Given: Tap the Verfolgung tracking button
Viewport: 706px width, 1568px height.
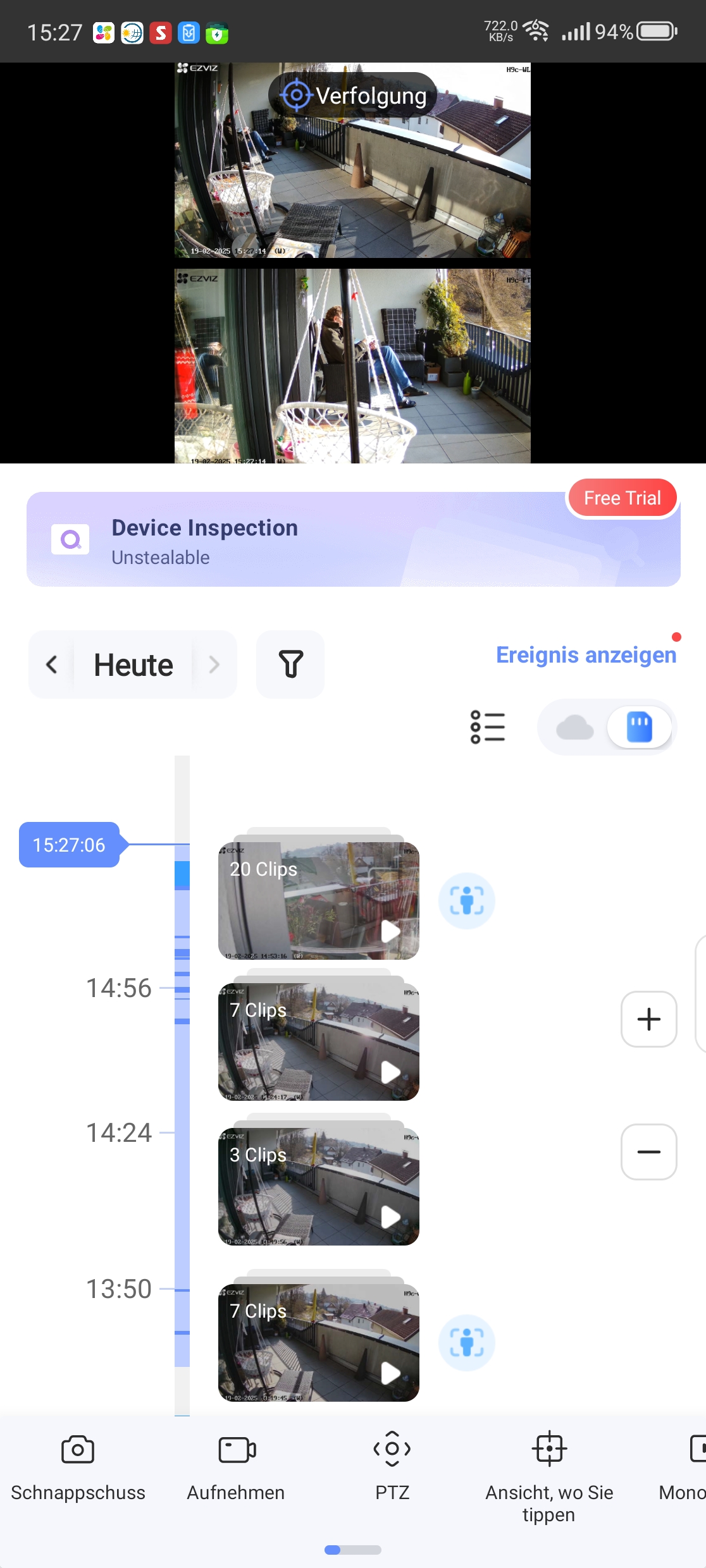Looking at the screenshot, I should coord(353,95).
